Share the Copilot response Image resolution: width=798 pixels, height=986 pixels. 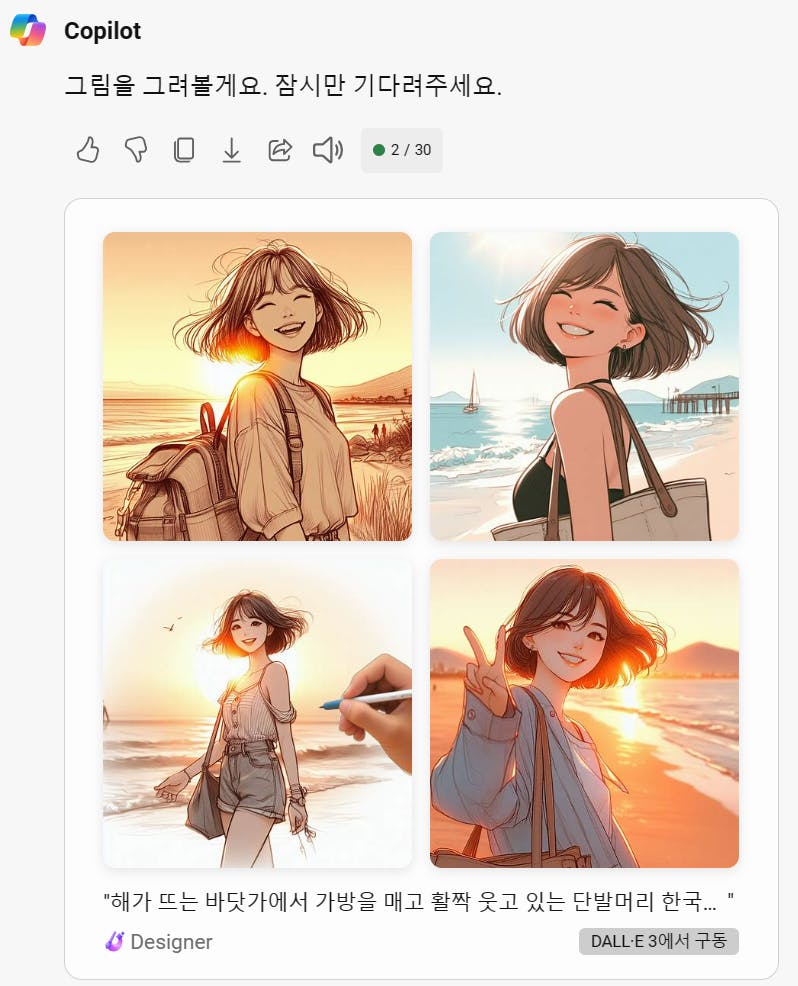[x=280, y=150]
